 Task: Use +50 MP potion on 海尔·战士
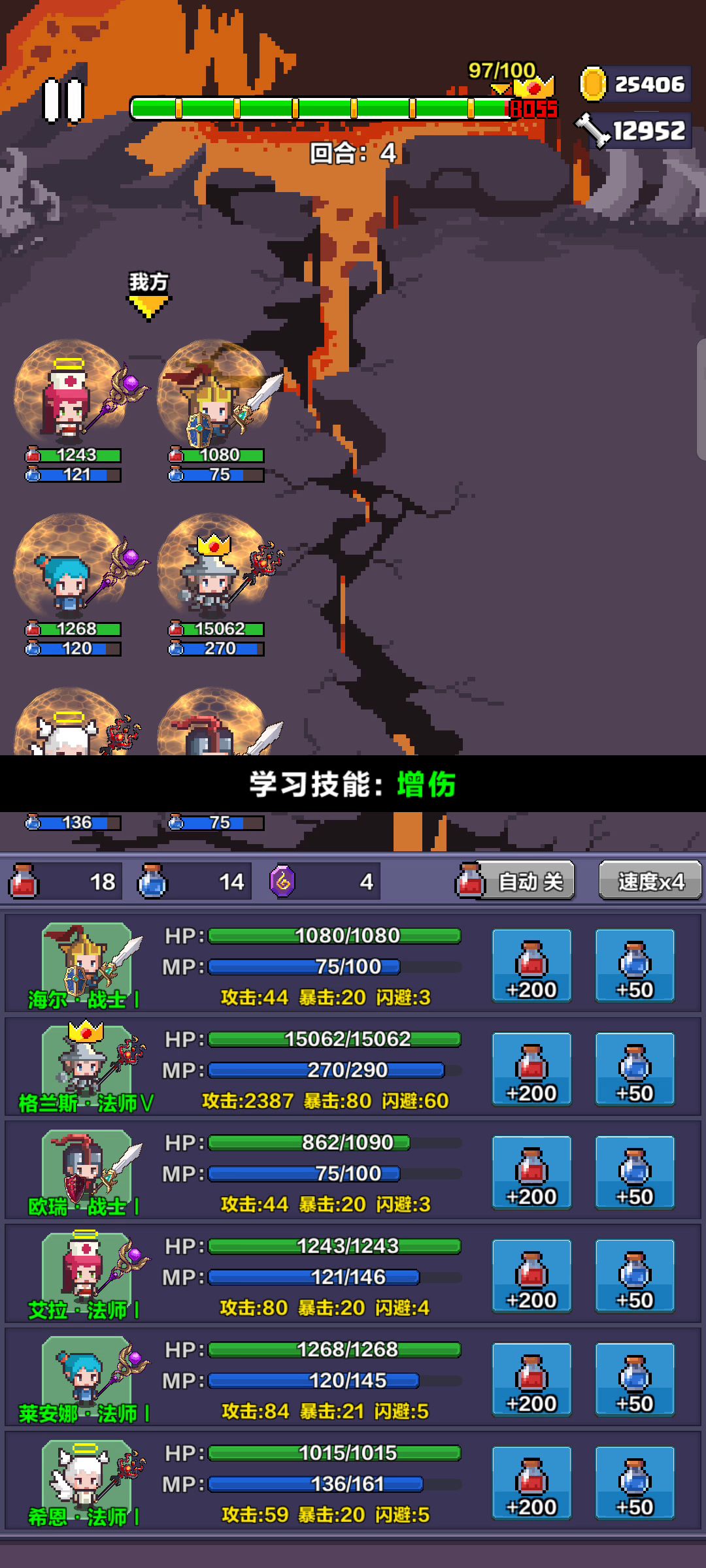coord(635,966)
